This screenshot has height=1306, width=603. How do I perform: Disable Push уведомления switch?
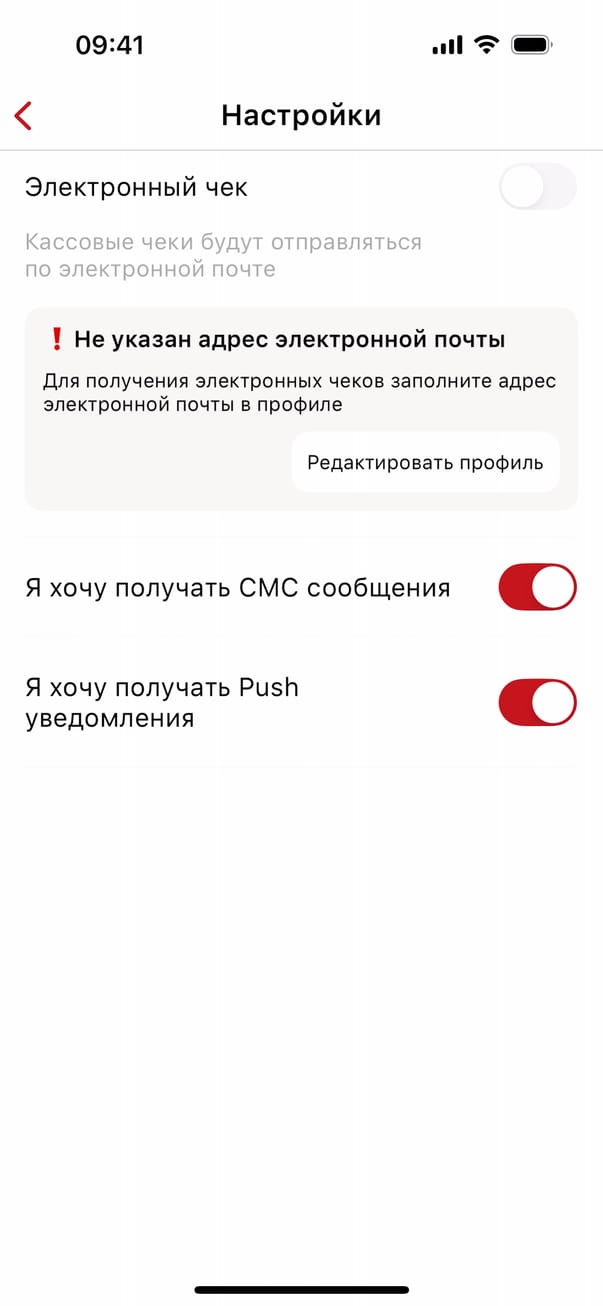coord(537,703)
